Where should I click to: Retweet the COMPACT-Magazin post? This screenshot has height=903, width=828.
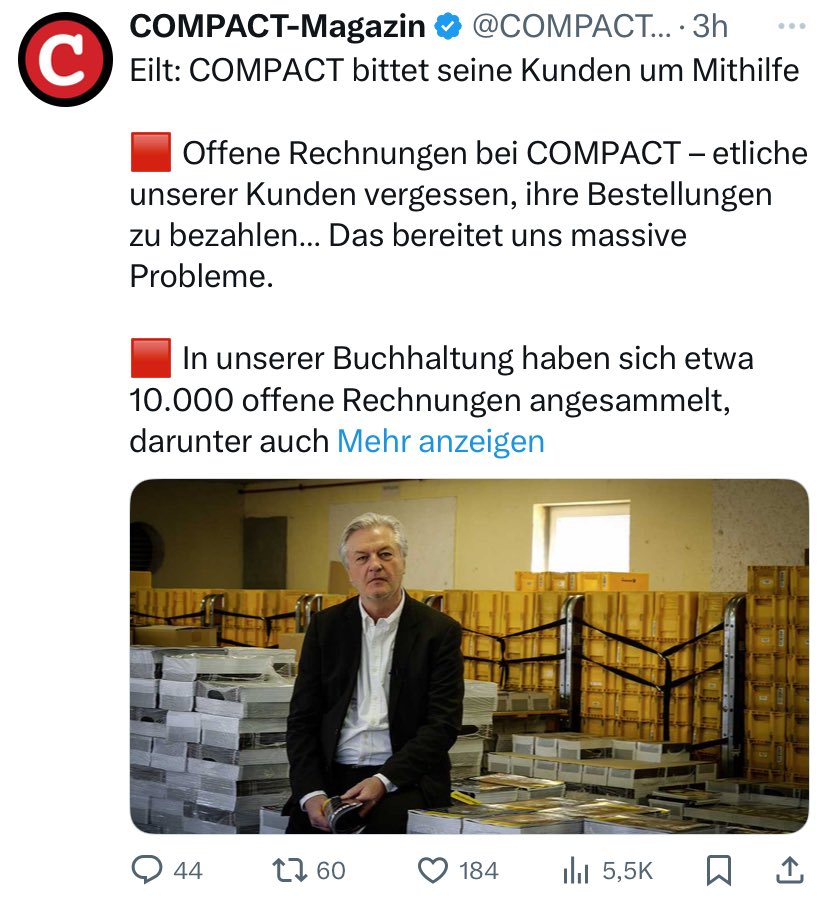[x=297, y=871]
